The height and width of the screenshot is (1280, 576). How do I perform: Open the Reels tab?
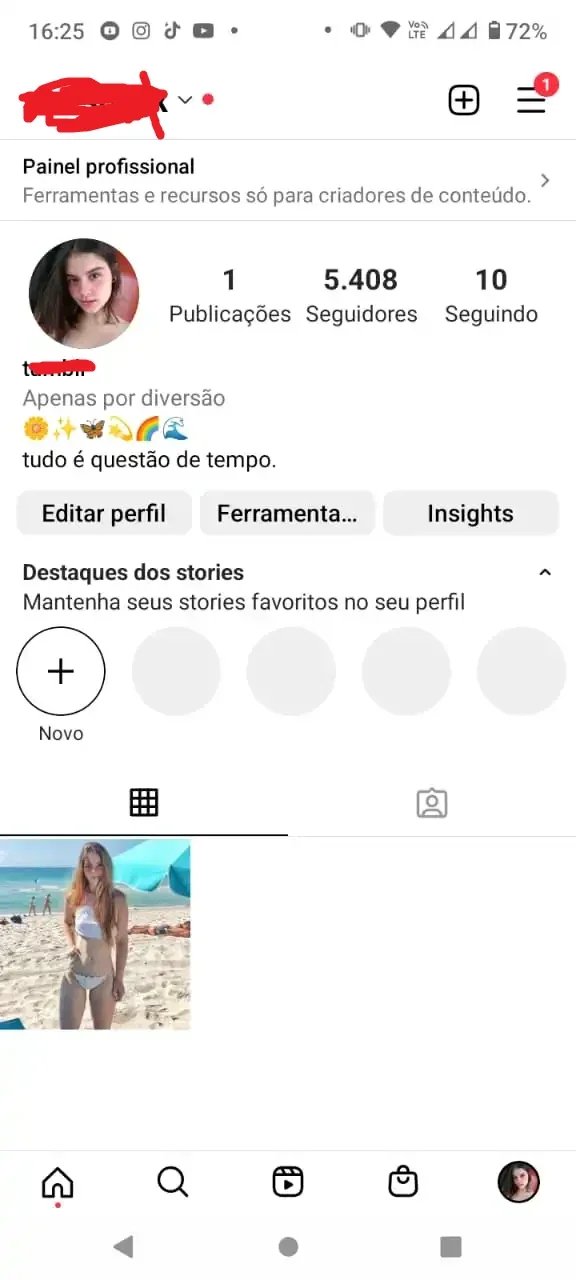[288, 1182]
